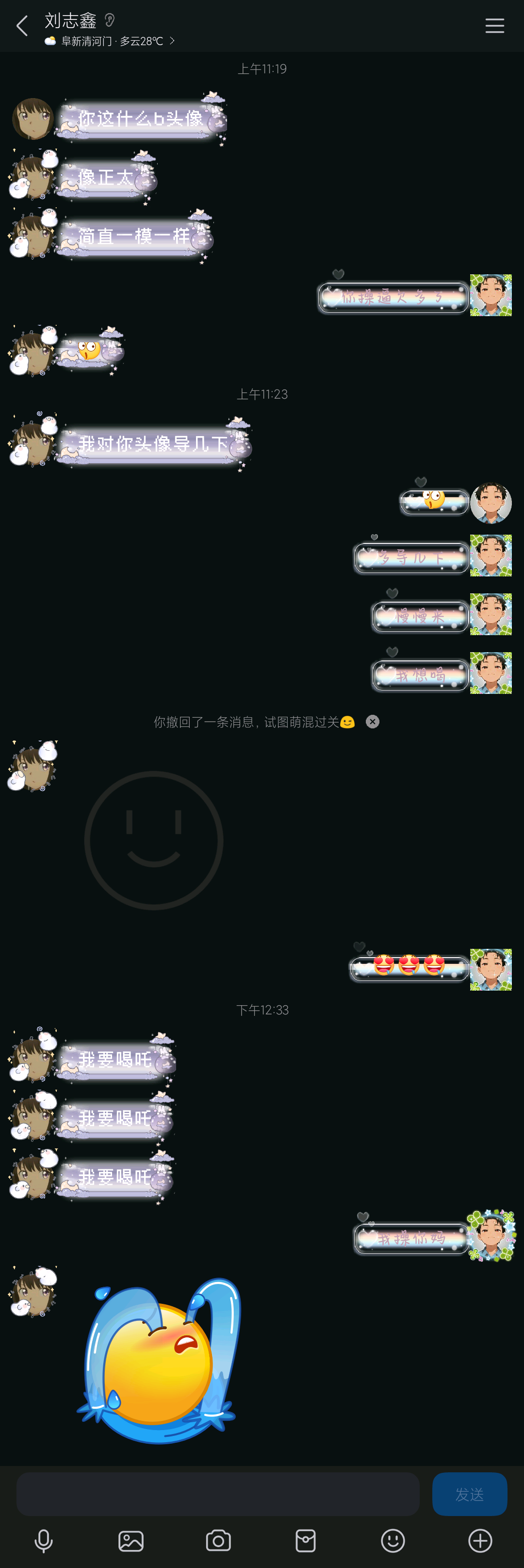Open the camera to take a photo
The height and width of the screenshot is (1568, 524).
tap(218, 1541)
